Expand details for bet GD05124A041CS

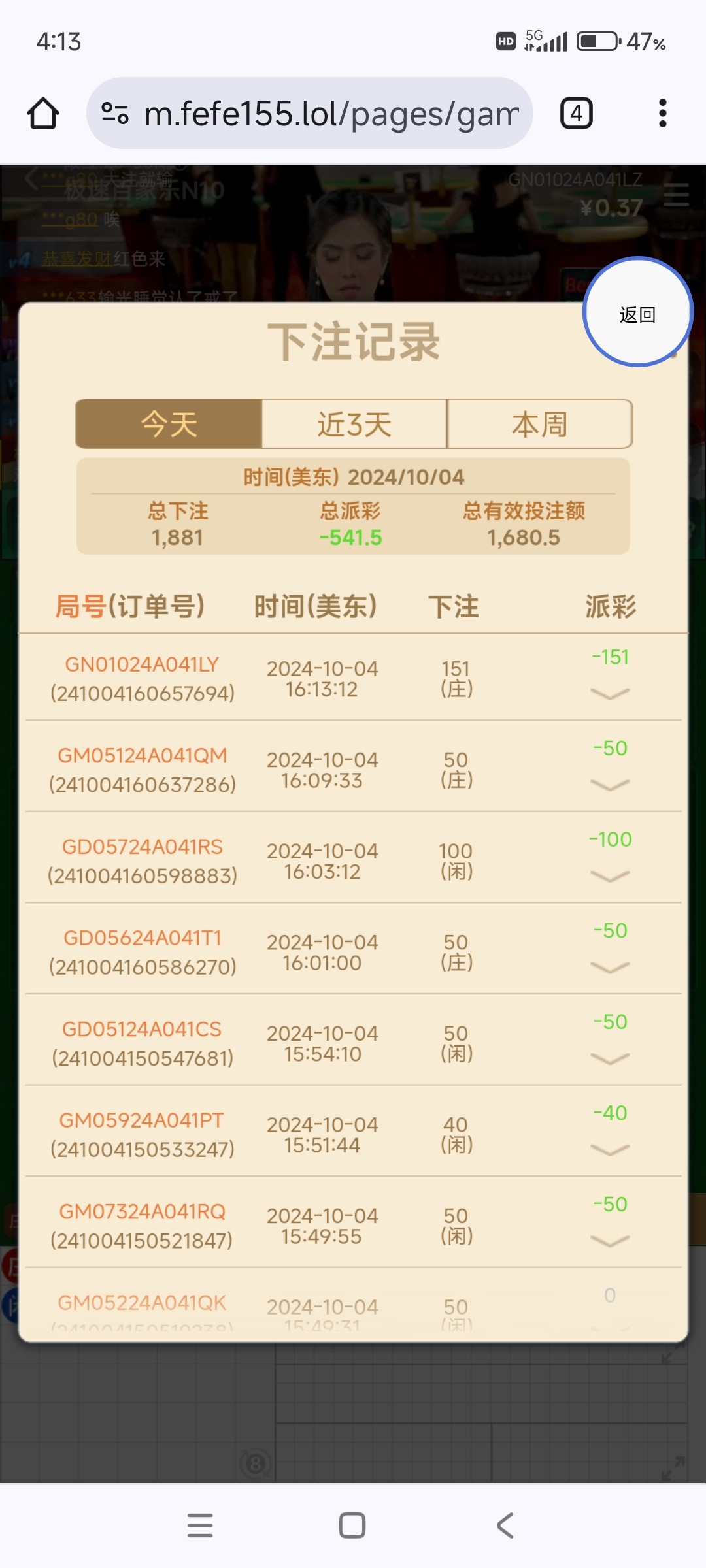coord(609,1058)
